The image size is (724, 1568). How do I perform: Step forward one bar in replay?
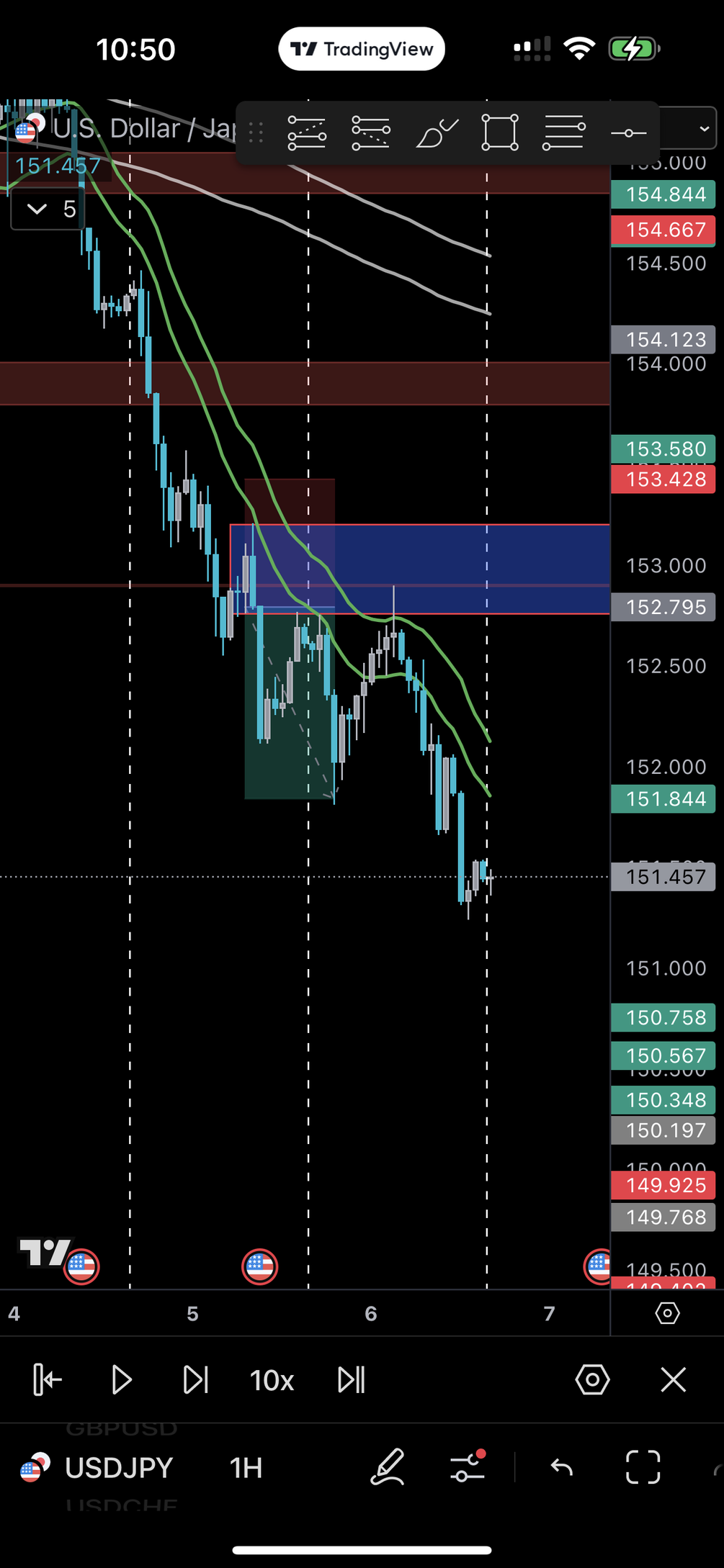tap(196, 1380)
